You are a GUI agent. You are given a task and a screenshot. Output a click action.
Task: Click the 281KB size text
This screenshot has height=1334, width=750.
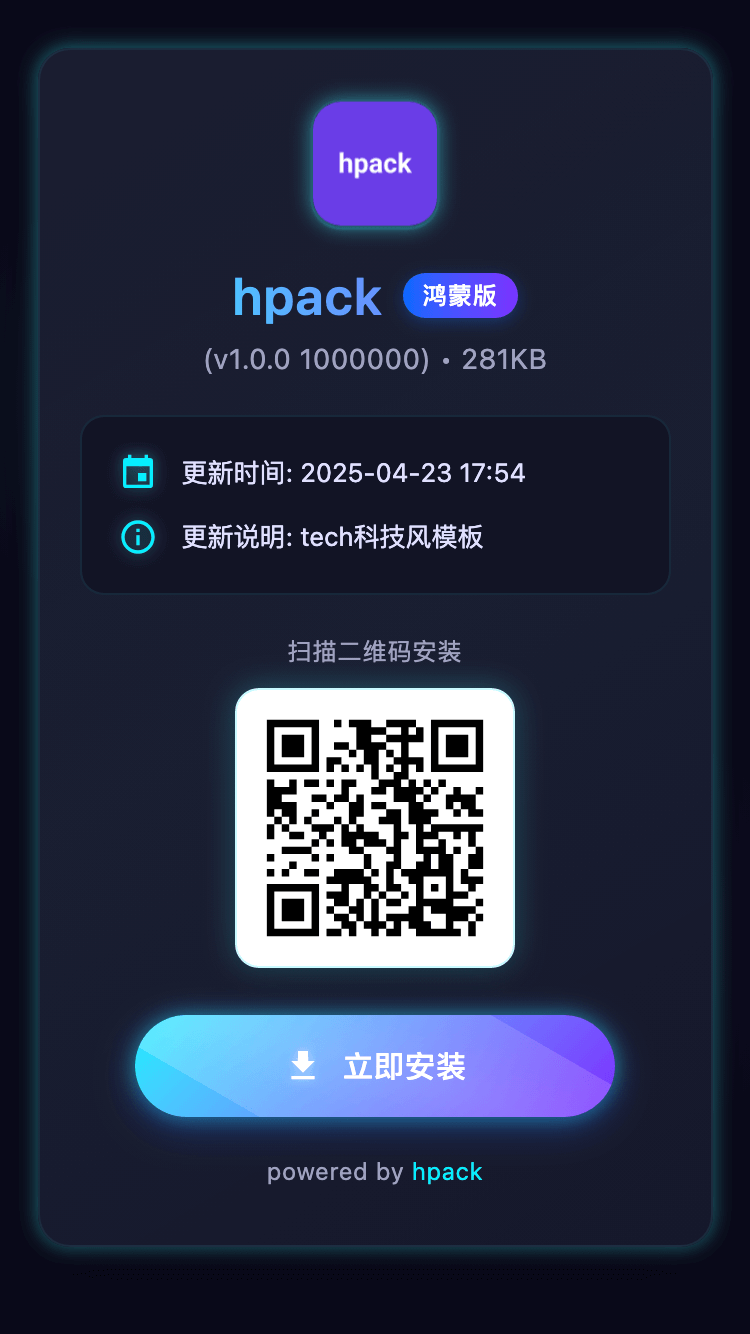pyautogui.click(x=503, y=359)
